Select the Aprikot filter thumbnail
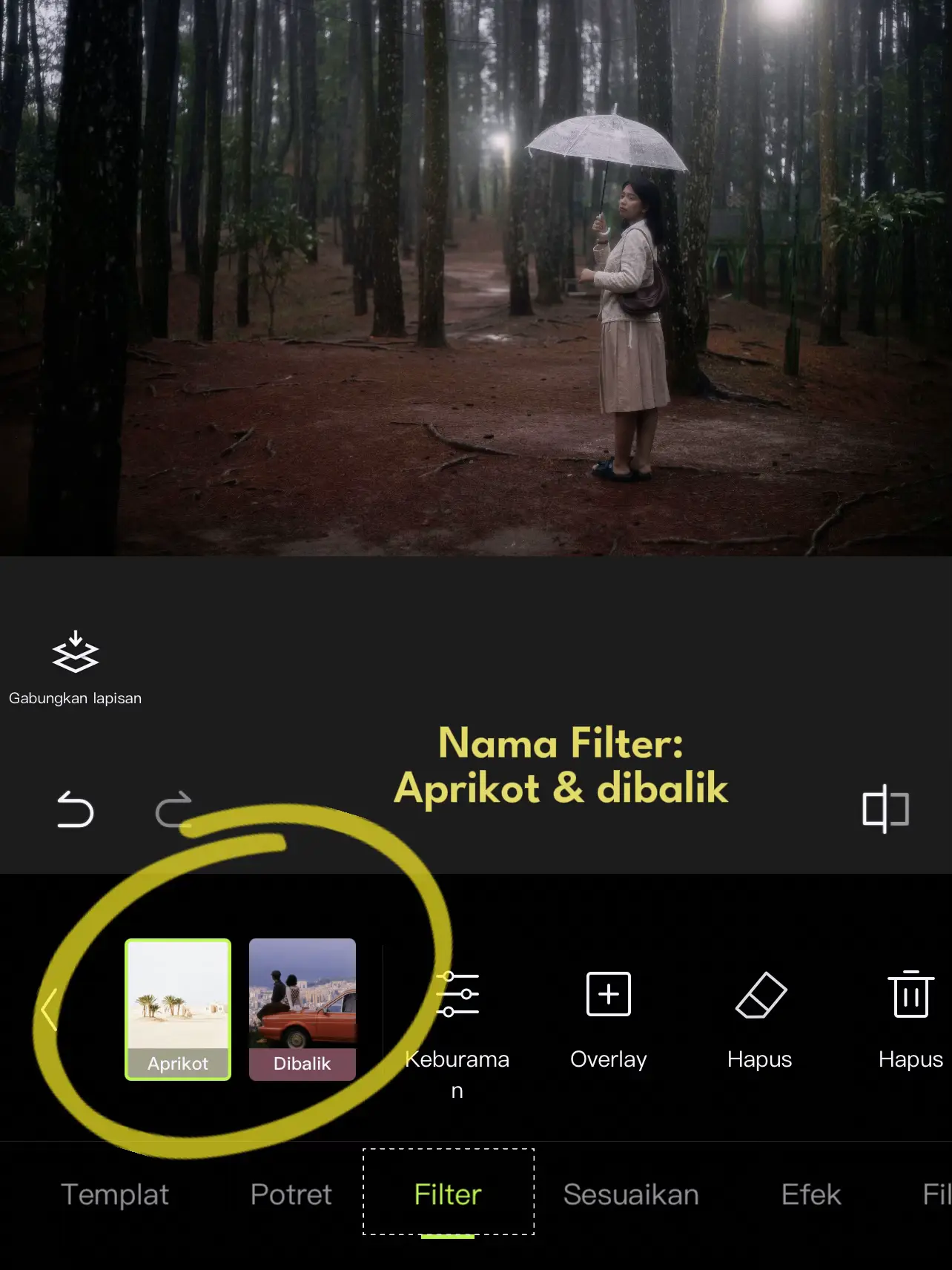The height and width of the screenshot is (1270, 952). click(x=178, y=1009)
